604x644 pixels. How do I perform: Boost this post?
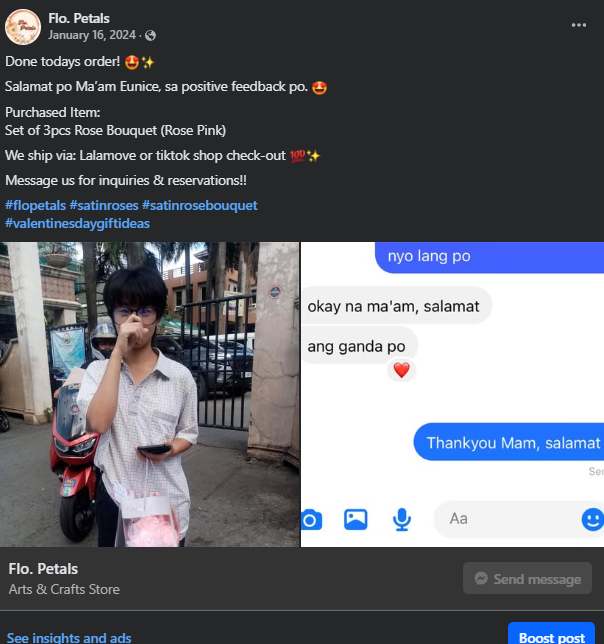[x=551, y=636]
